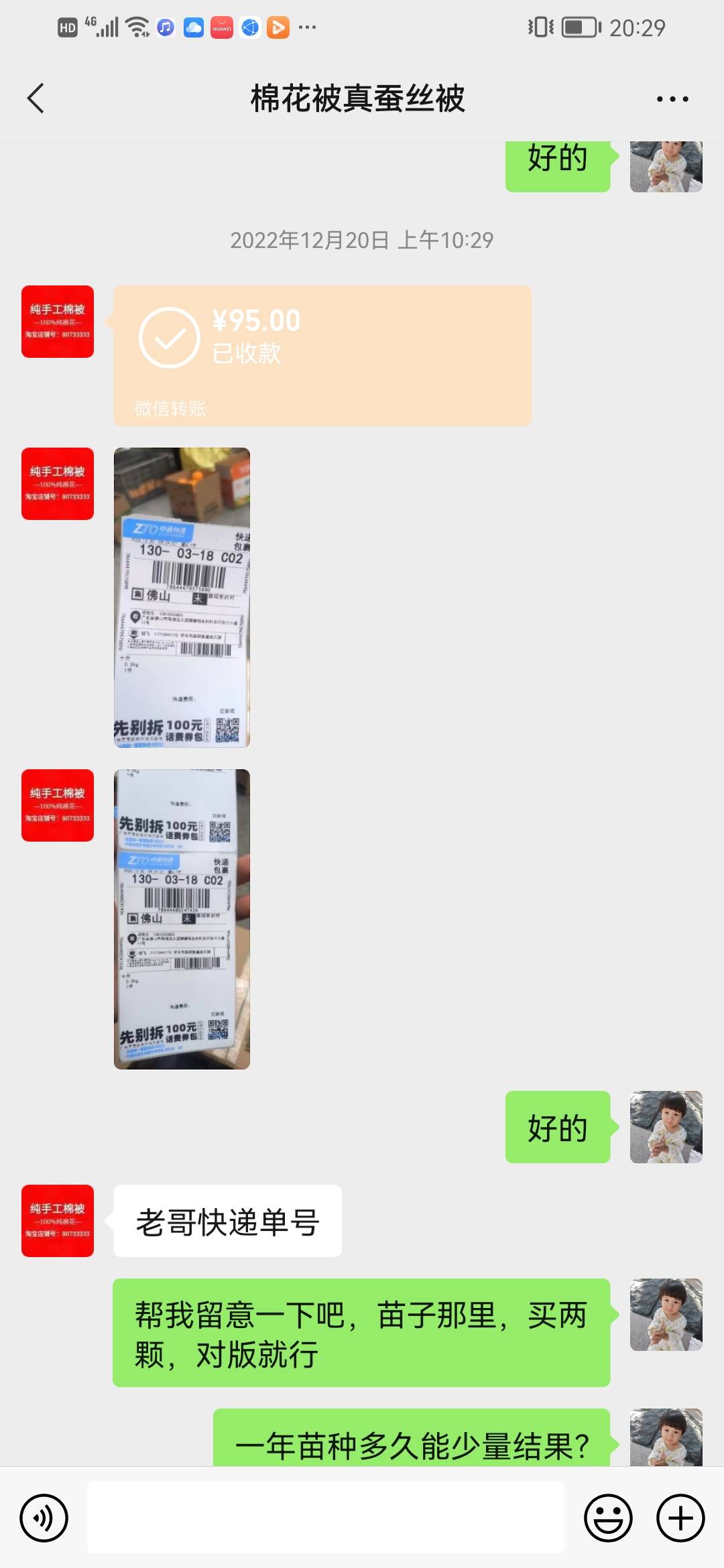
Task: Tap my avatar beside the 帮我留意一下吧 message
Action: pyautogui.click(x=666, y=1314)
